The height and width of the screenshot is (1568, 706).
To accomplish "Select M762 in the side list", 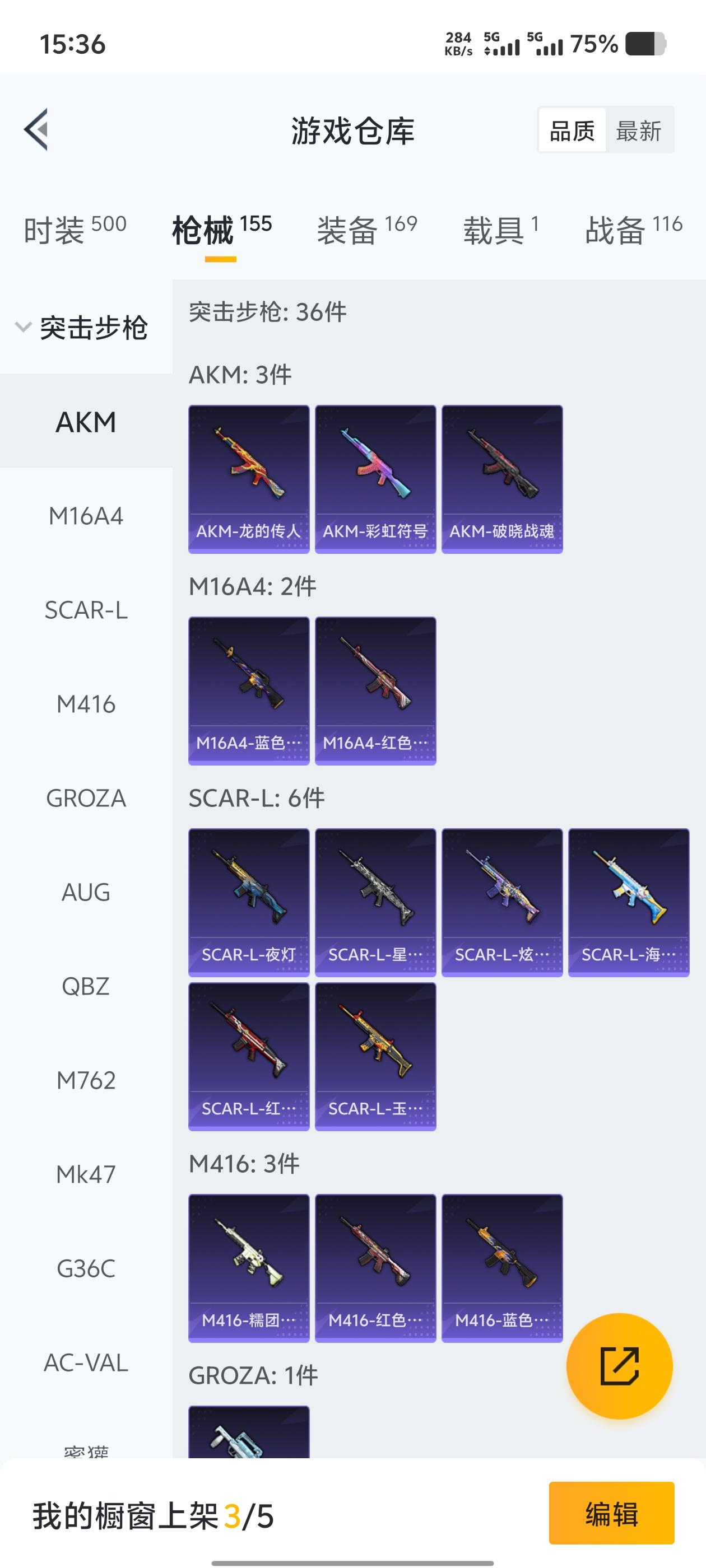I will click(x=86, y=1080).
